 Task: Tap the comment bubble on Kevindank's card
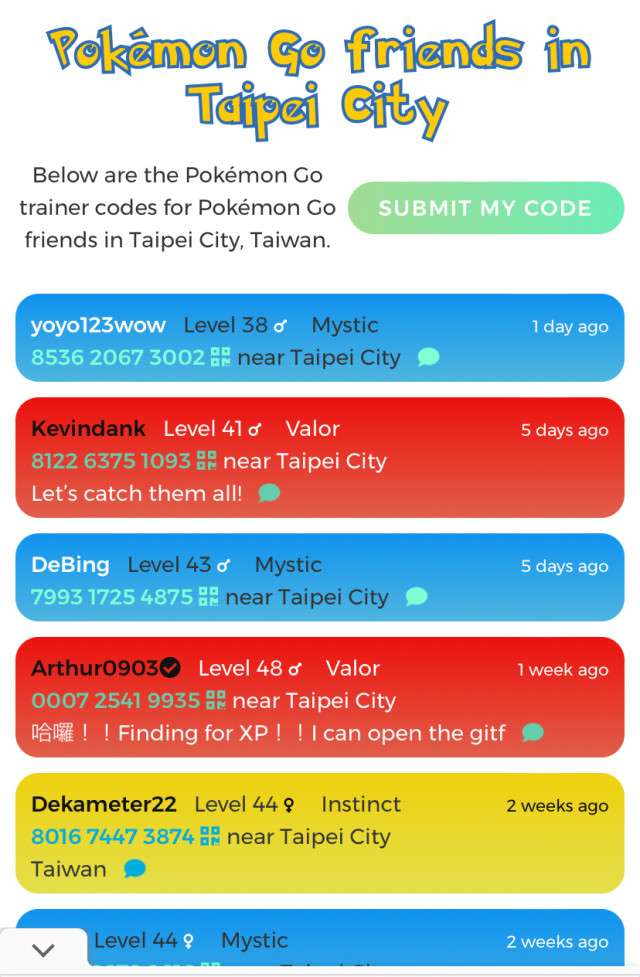point(269,493)
